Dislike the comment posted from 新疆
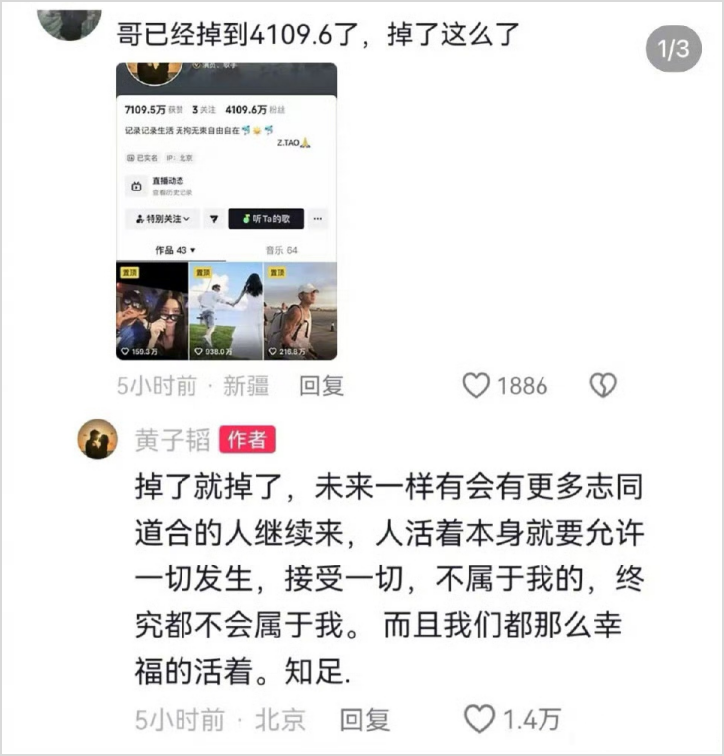 tap(602, 386)
